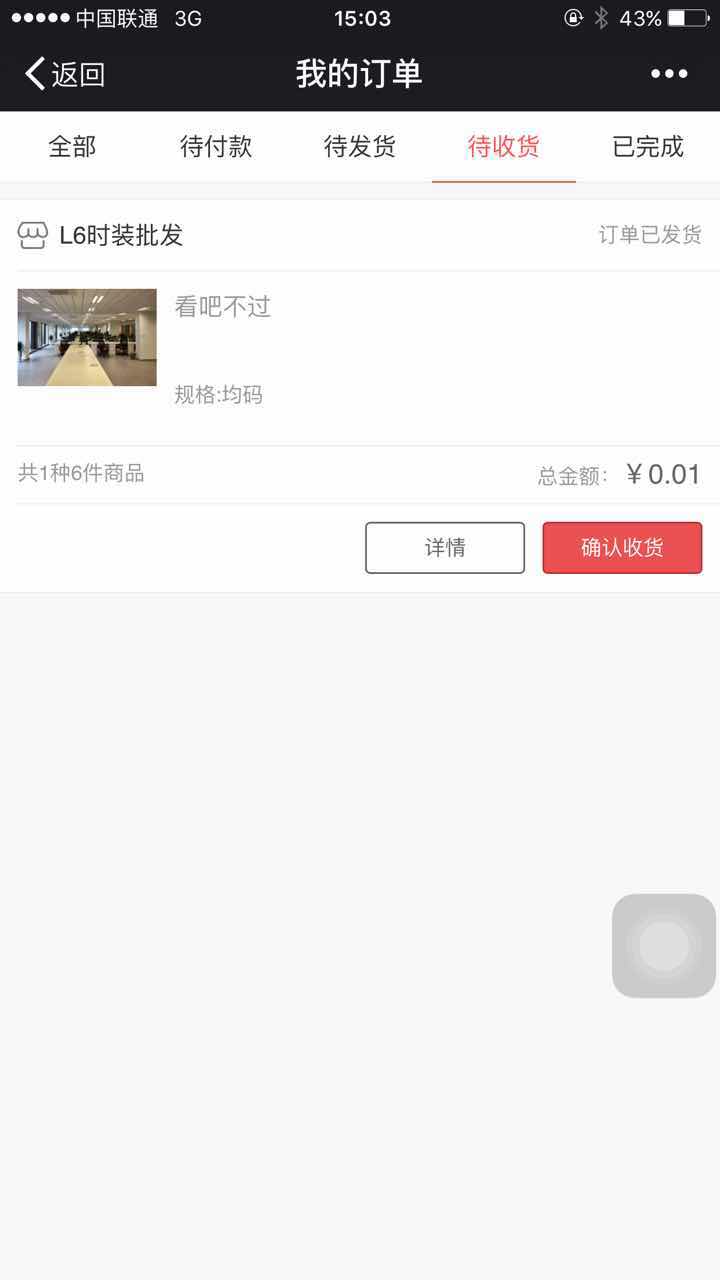Switch to the 待付款 tab
This screenshot has width=720, height=1280.
216,147
